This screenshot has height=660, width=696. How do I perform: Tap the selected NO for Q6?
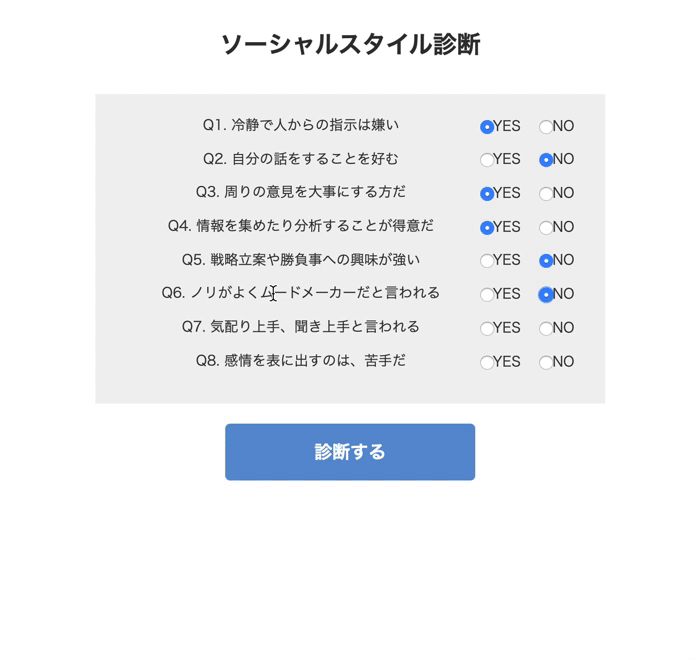[x=546, y=295]
